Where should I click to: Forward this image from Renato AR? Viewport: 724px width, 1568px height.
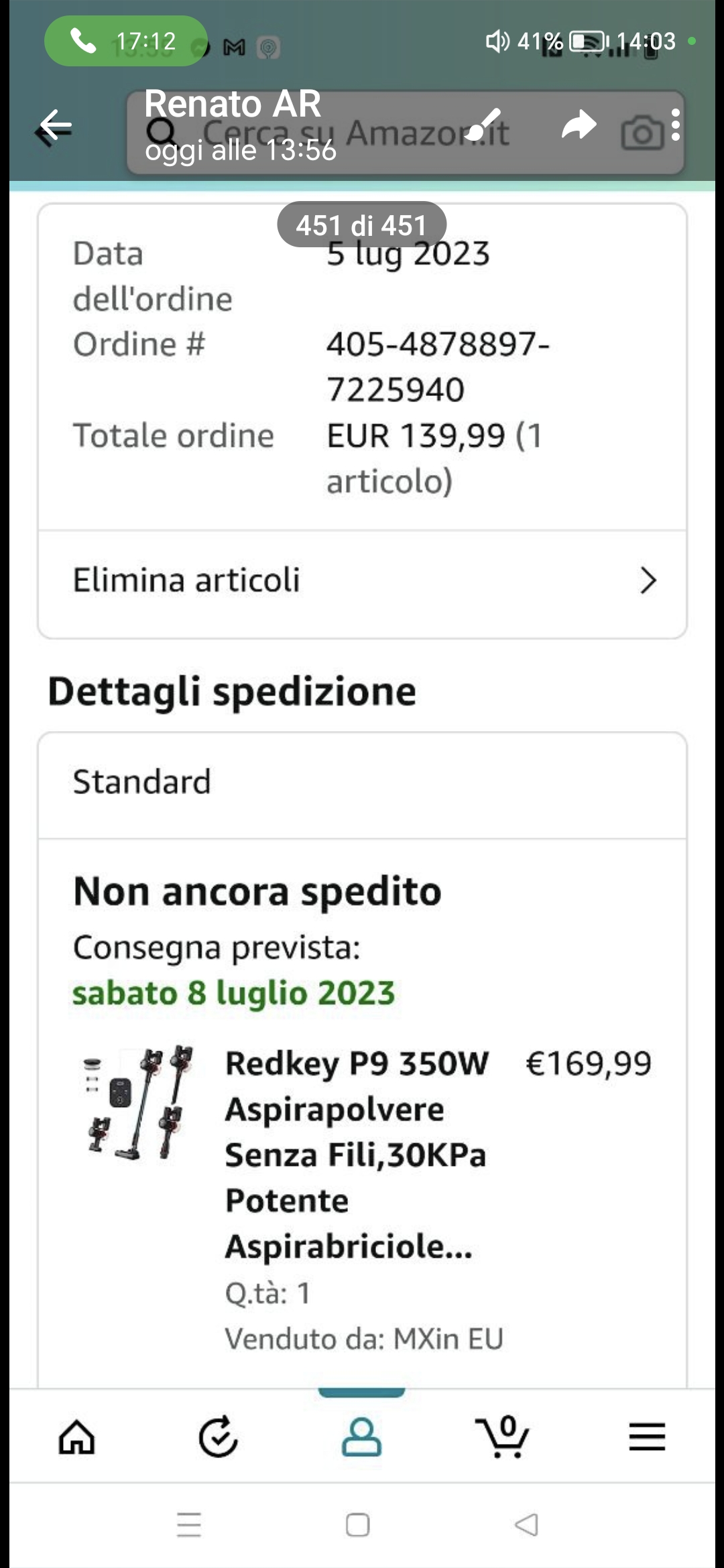(x=579, y=125)
